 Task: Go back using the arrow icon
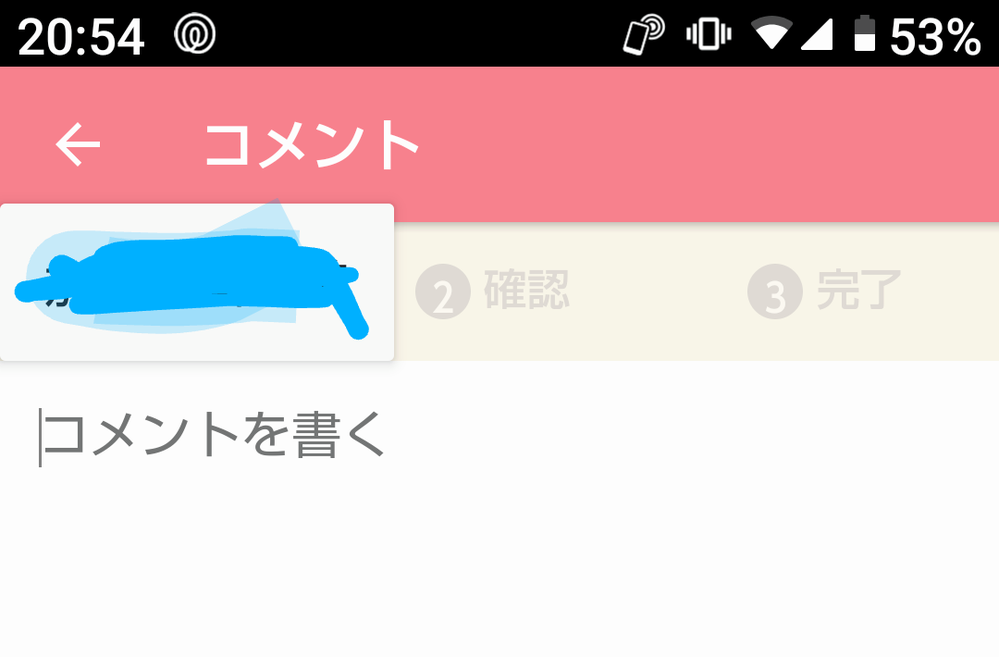(x=78, y=145)
